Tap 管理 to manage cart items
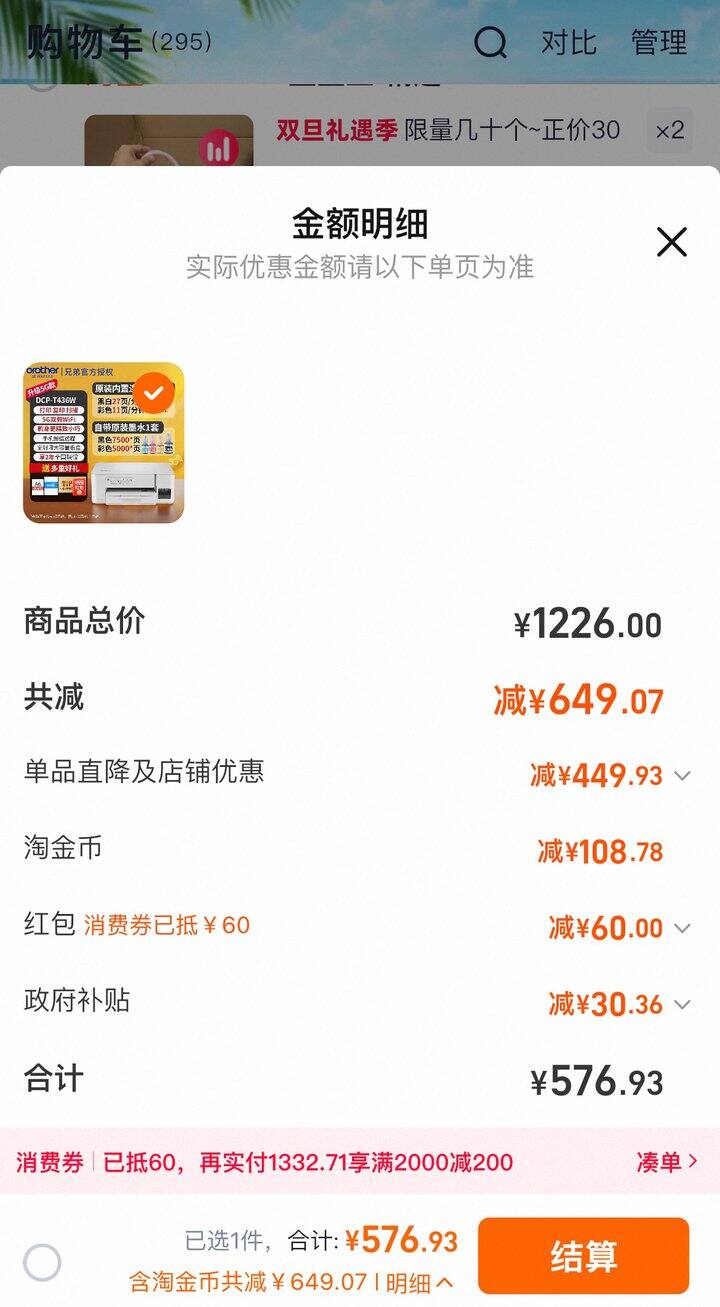This screenshot has width=720, height=1307. point(657,43)
